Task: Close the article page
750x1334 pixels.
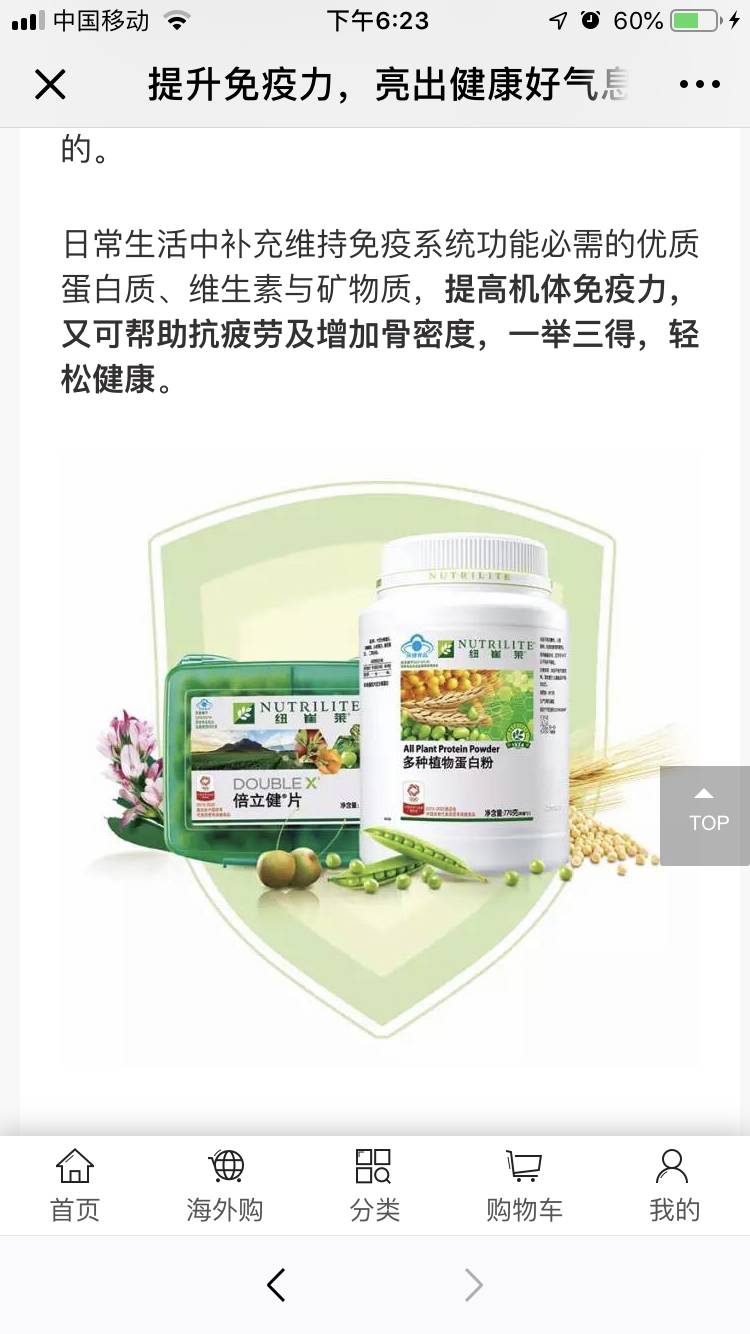Action: [50, 85]
